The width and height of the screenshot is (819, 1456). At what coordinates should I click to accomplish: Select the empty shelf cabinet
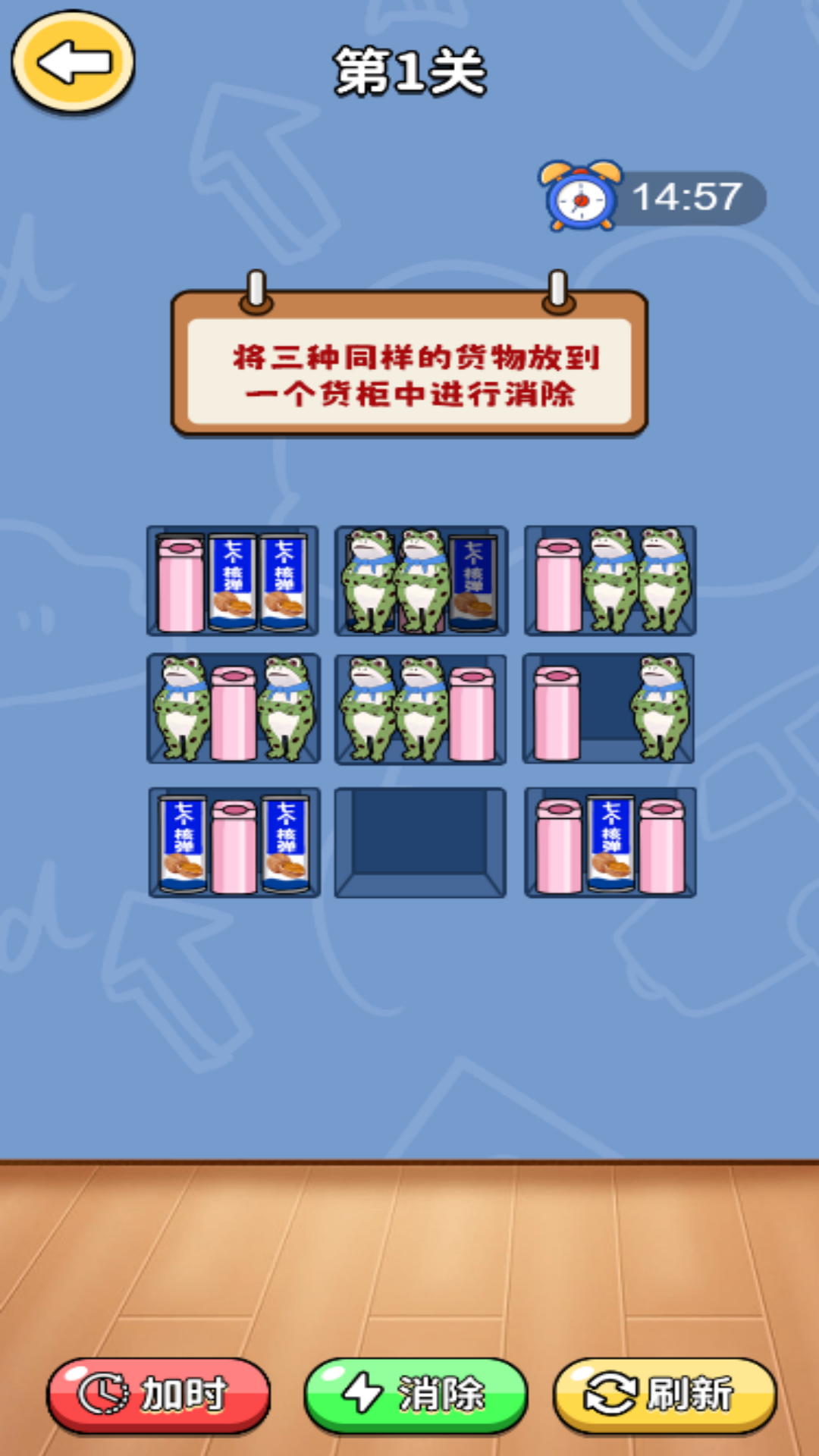click(x=420, y=843)
